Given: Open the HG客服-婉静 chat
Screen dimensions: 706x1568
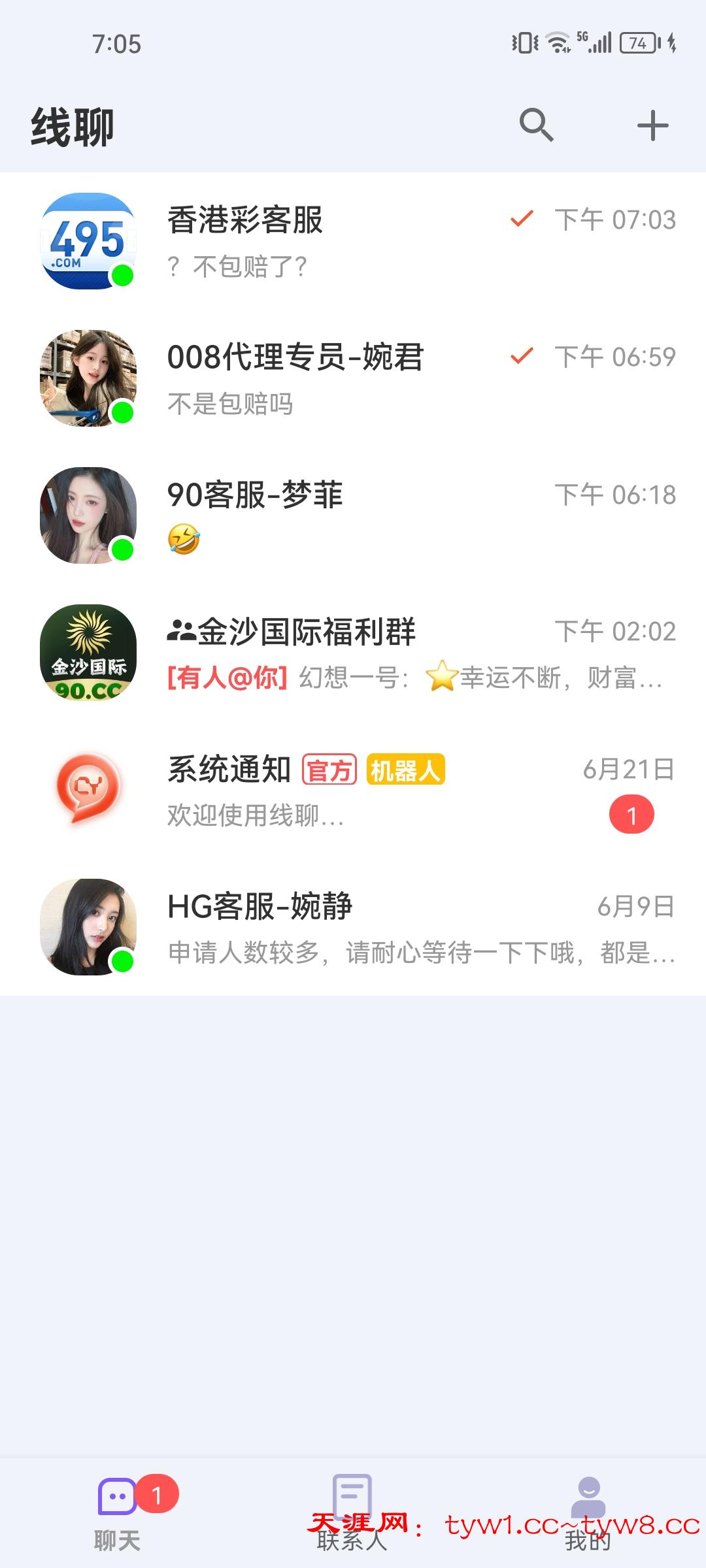Looking at the screenshot, I should point(353,927).
